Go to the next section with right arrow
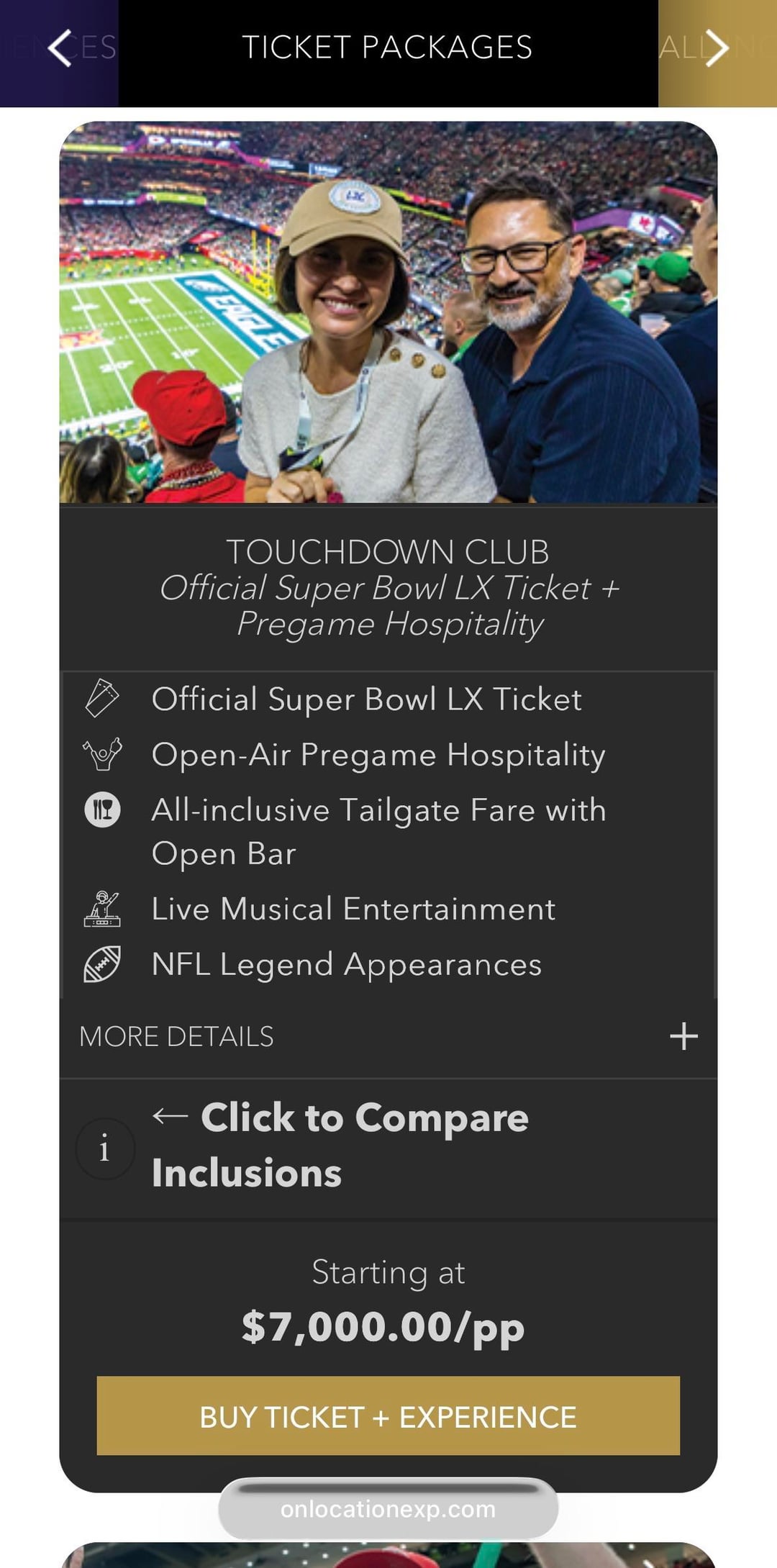The width and height of the screenshot is (777, 1568). point(716,48)
